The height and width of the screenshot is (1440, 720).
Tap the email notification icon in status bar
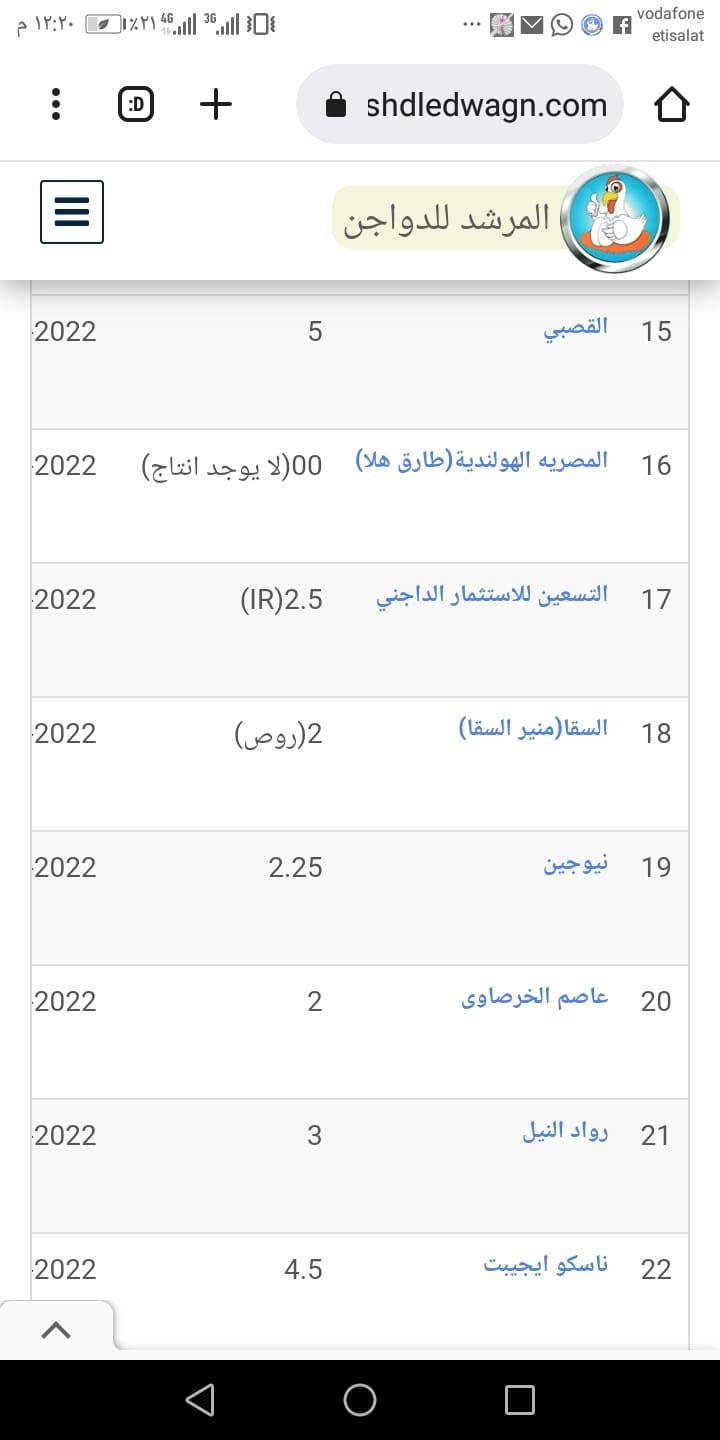531,24
